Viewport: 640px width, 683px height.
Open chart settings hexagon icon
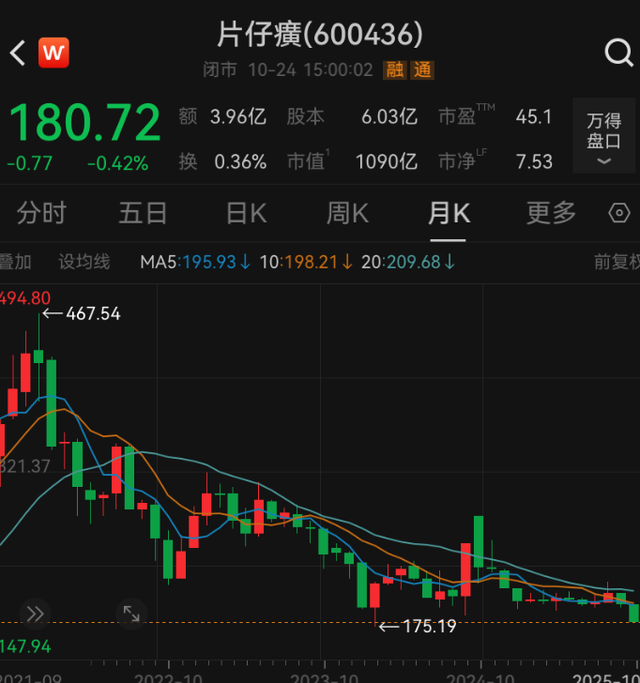tap(620, 213)
